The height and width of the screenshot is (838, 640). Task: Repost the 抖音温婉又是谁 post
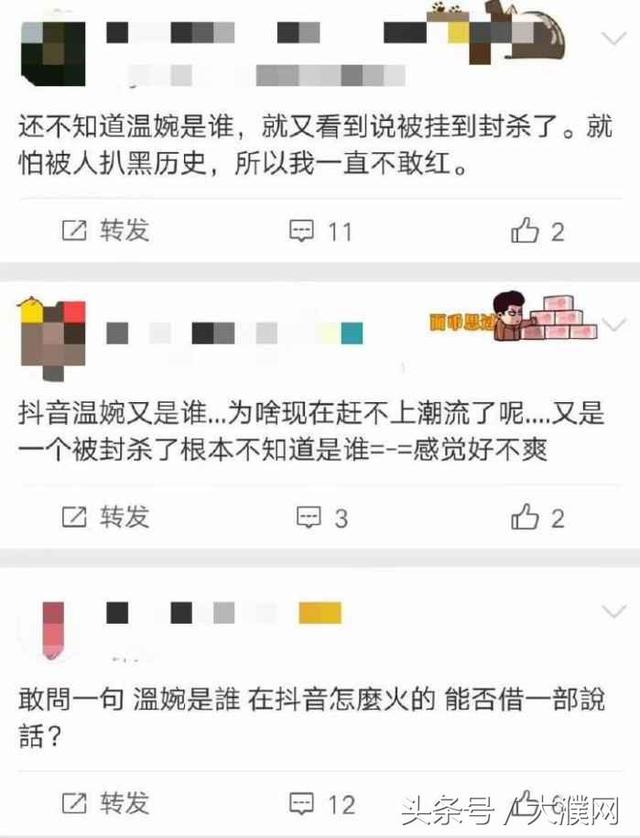click(x=105, y=516)
